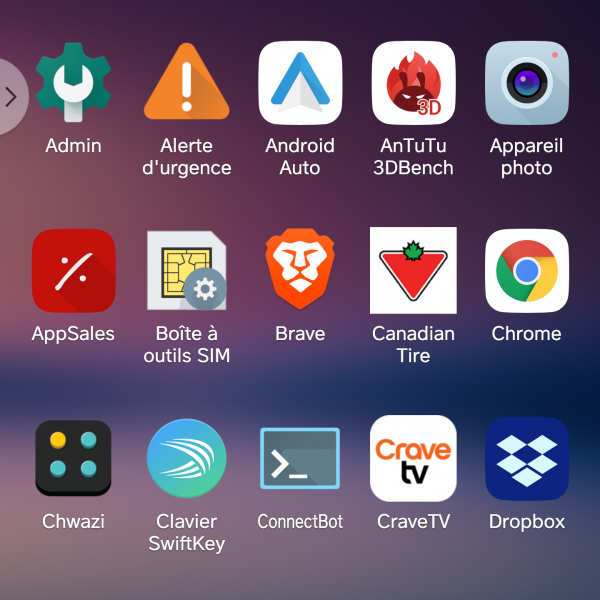Viewport: 600px width, 600px height.
Task: Launch the Canadian Tire app
Action: coord(413,271)
